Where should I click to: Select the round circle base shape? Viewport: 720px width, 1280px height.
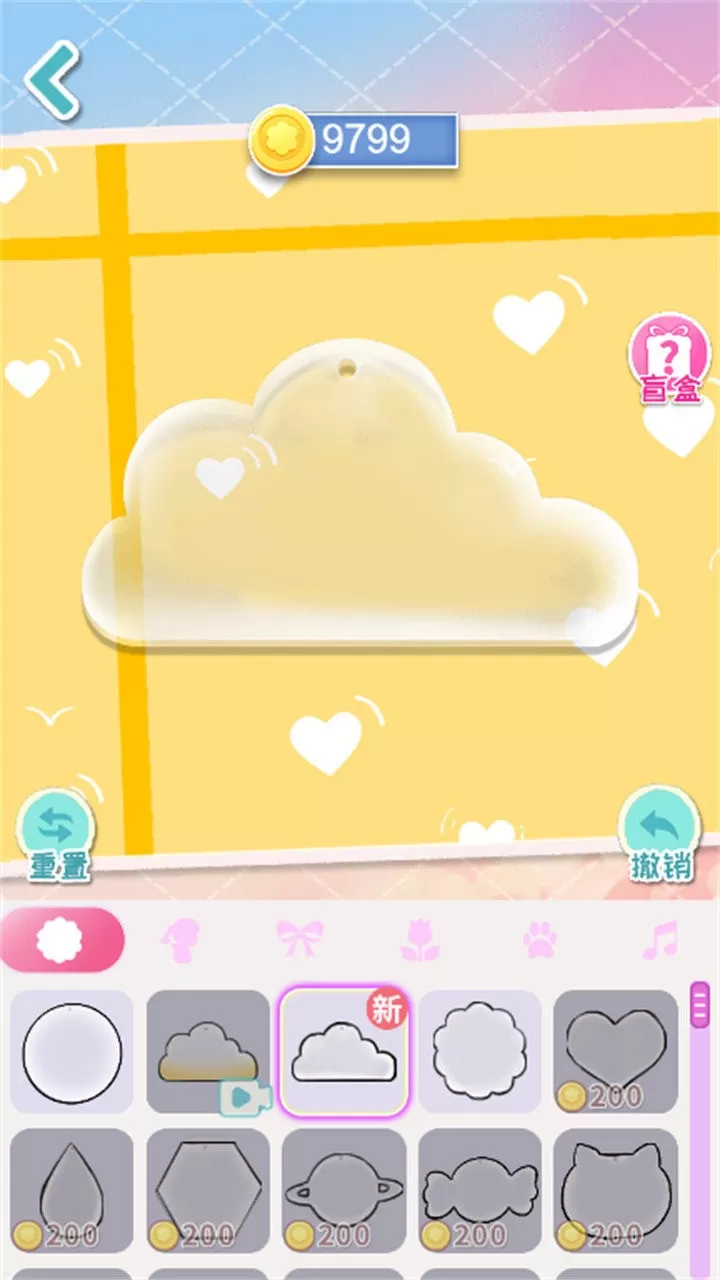click(72, 1052)
